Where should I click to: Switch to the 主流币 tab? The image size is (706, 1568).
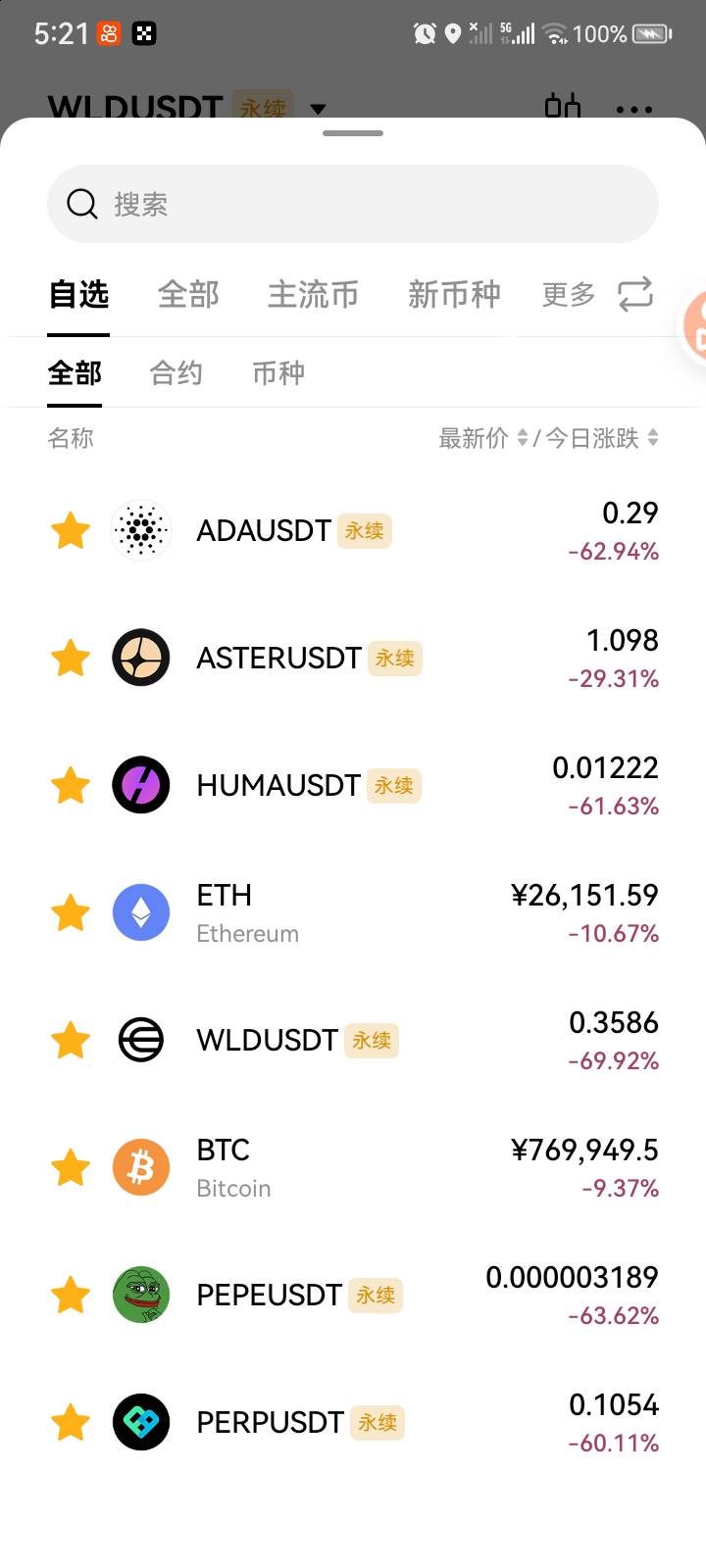(x=313, y=294)
